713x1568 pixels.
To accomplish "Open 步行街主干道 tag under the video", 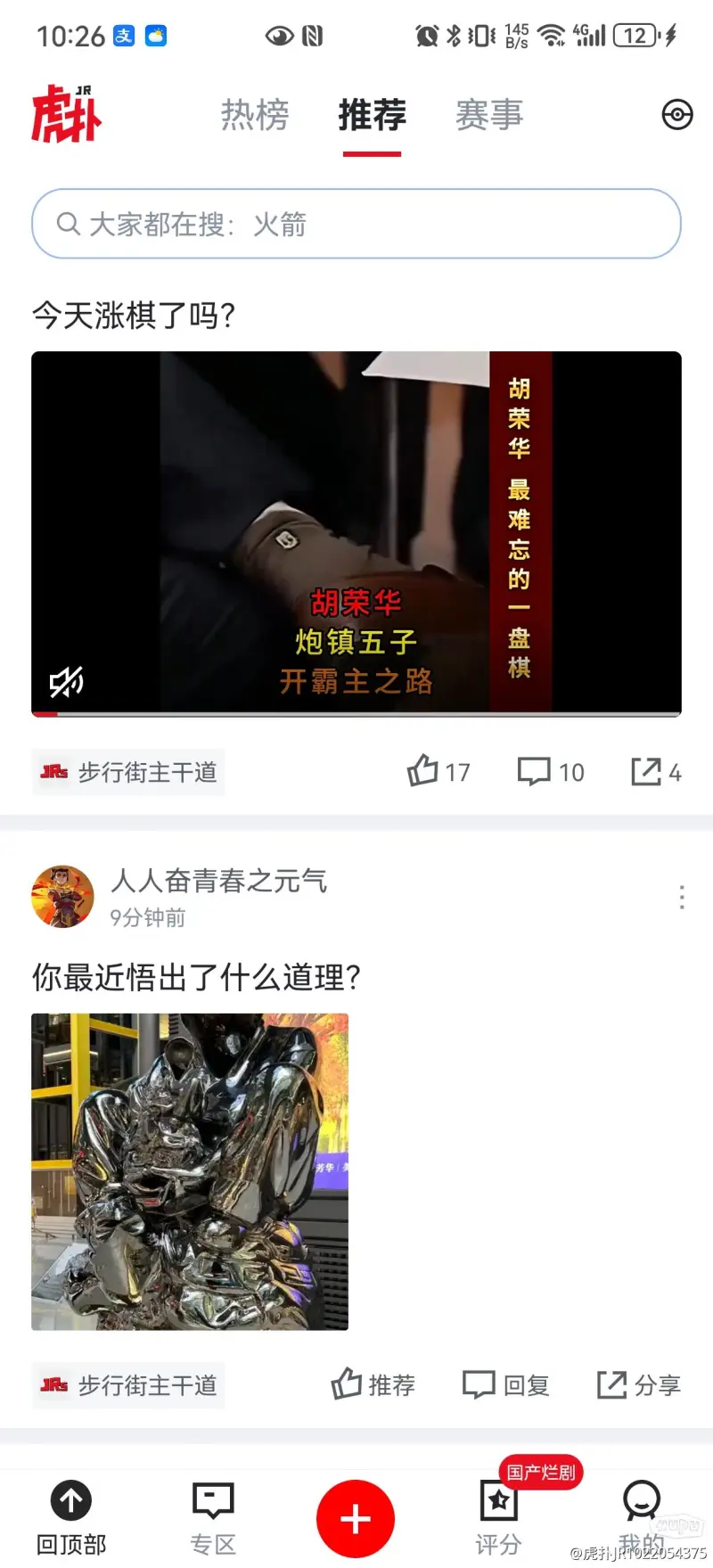I will click(128, 772).
